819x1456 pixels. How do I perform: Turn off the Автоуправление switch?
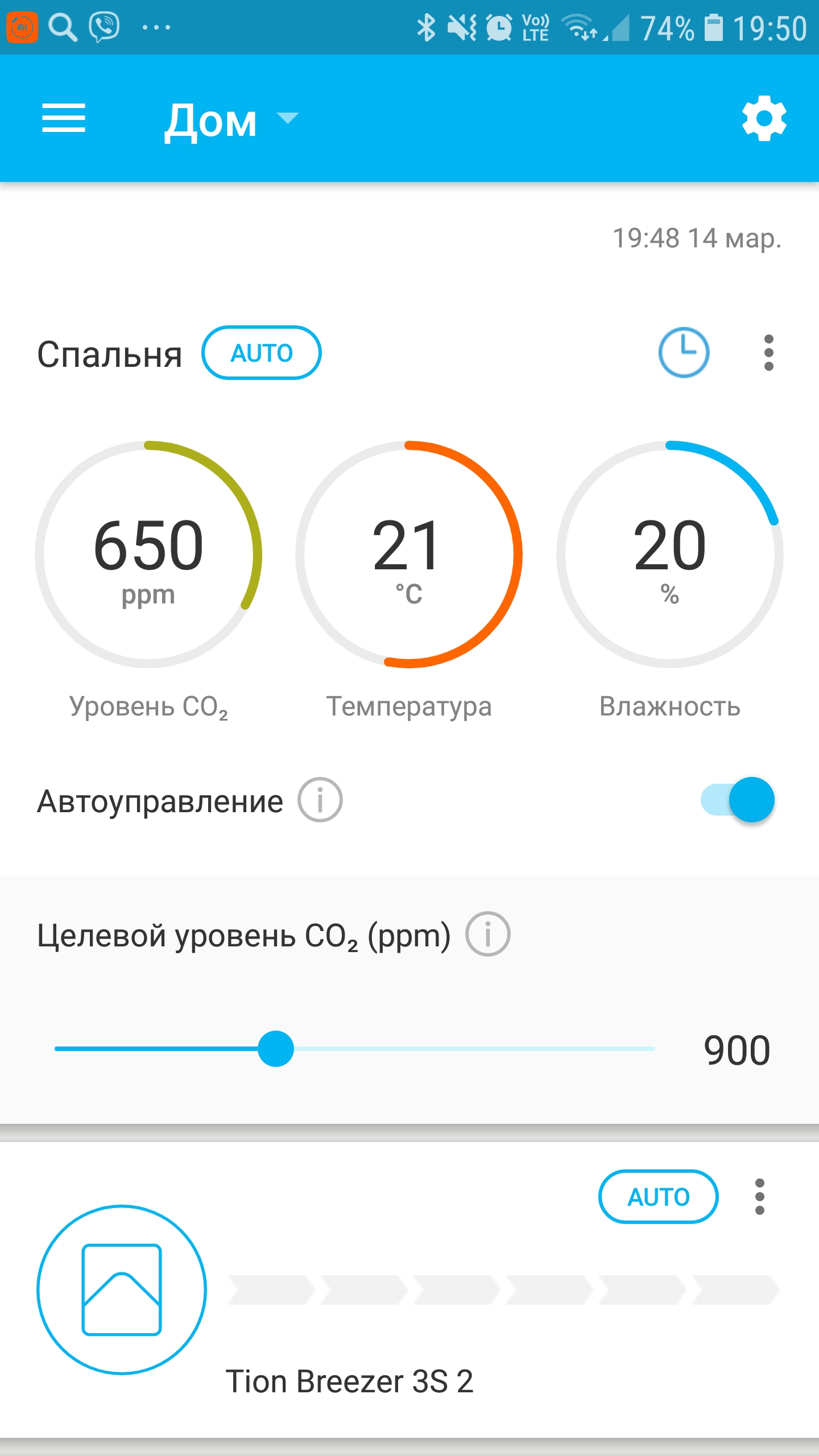(737, 800)
